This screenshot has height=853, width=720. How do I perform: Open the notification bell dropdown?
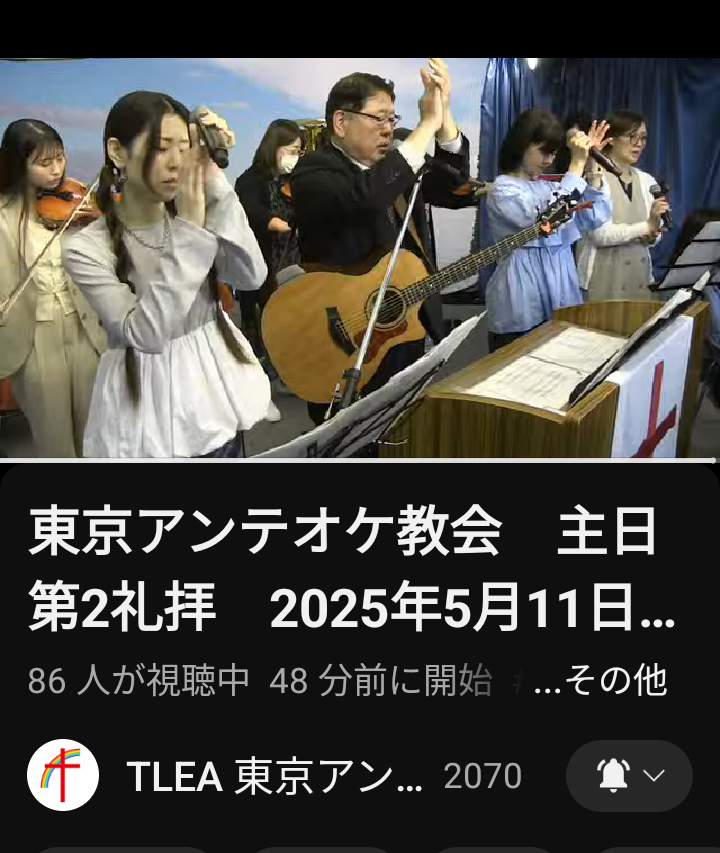tap(629, 776)
